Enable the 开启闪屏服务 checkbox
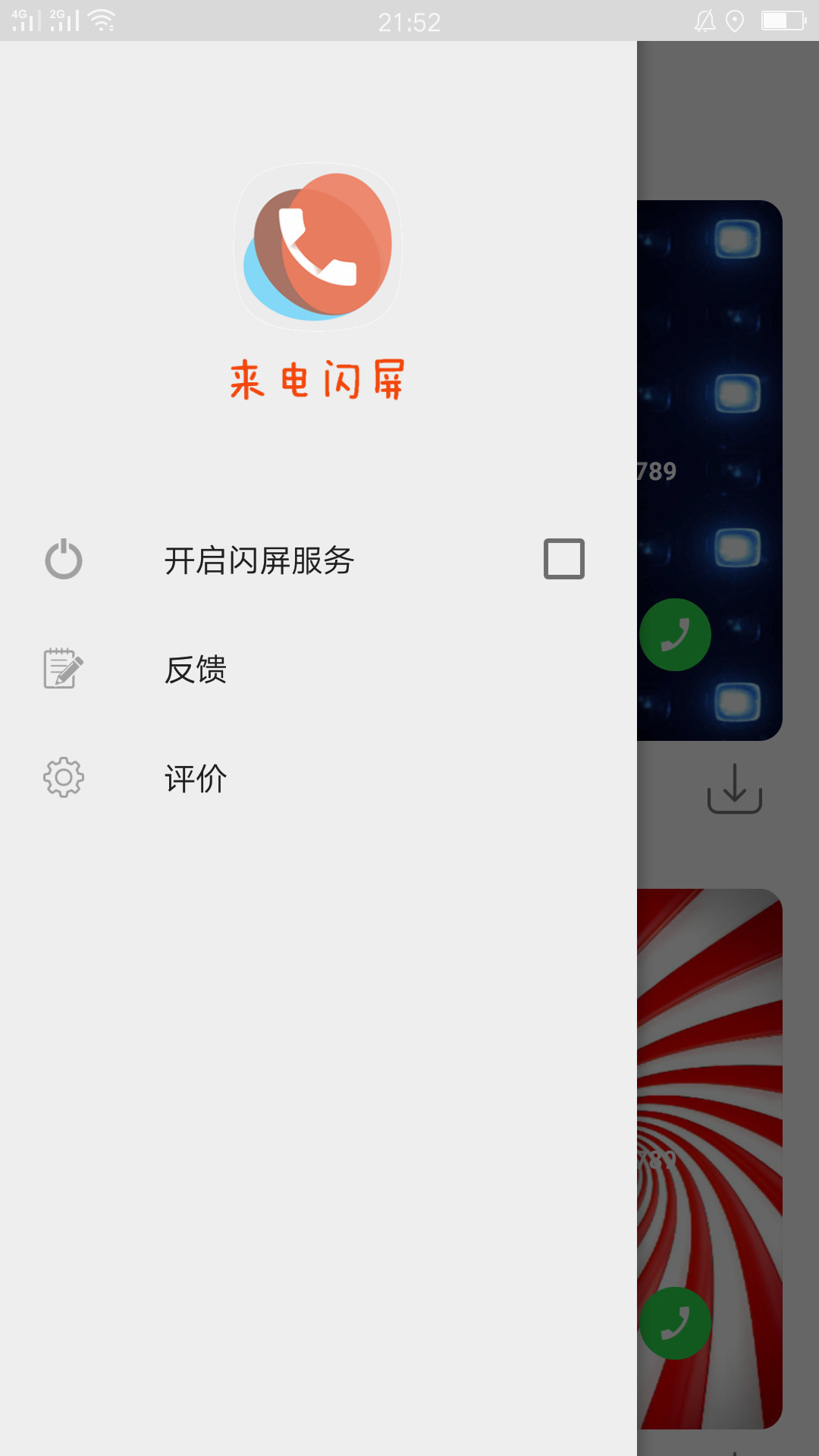 pos(563,559)
